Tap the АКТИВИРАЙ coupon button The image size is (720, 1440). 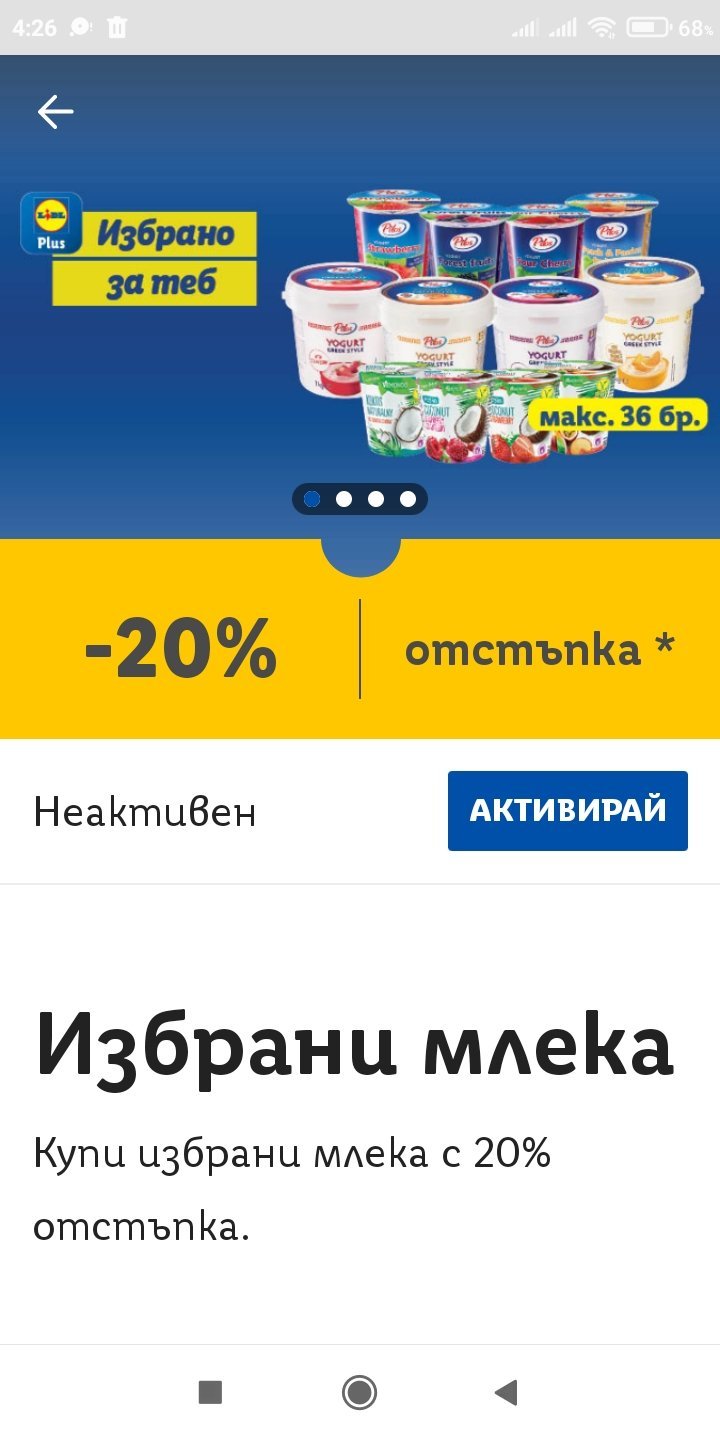tap(567, 811)
